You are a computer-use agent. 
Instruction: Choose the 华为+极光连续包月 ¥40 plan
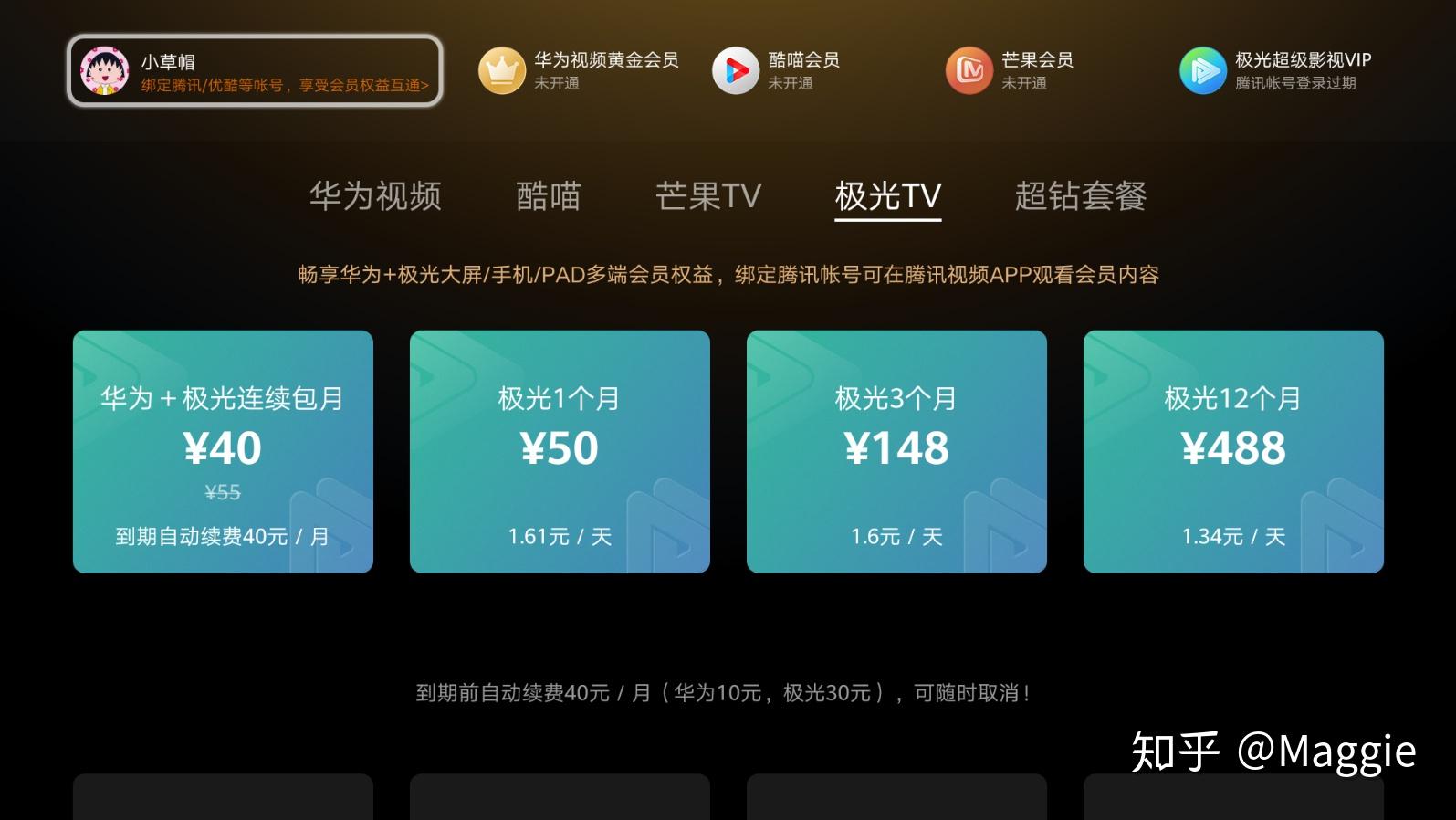[223, 452]
